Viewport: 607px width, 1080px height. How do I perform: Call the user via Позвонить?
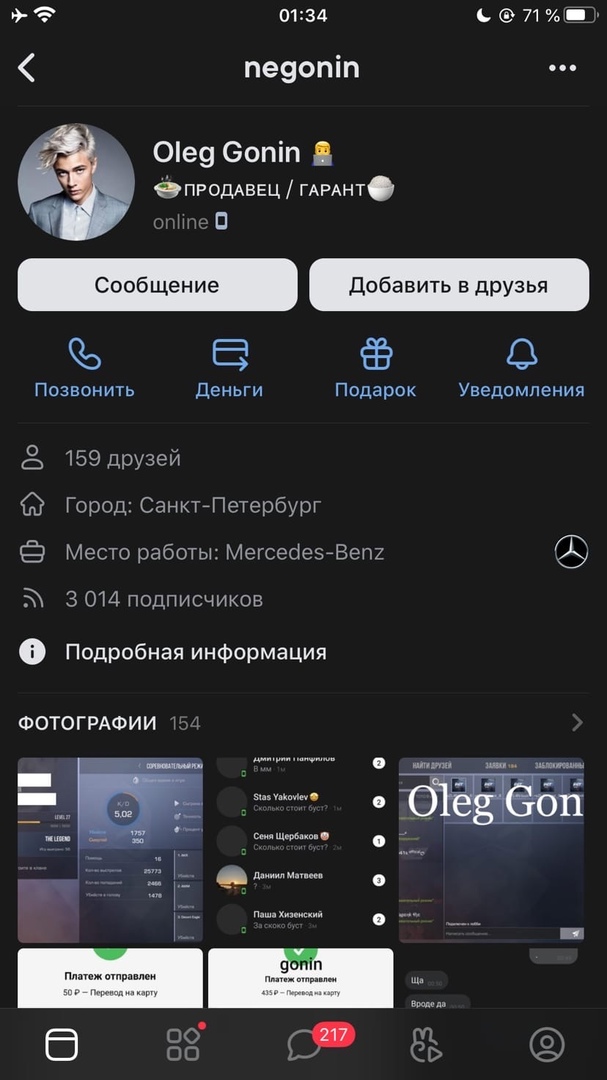coord(84,368)
